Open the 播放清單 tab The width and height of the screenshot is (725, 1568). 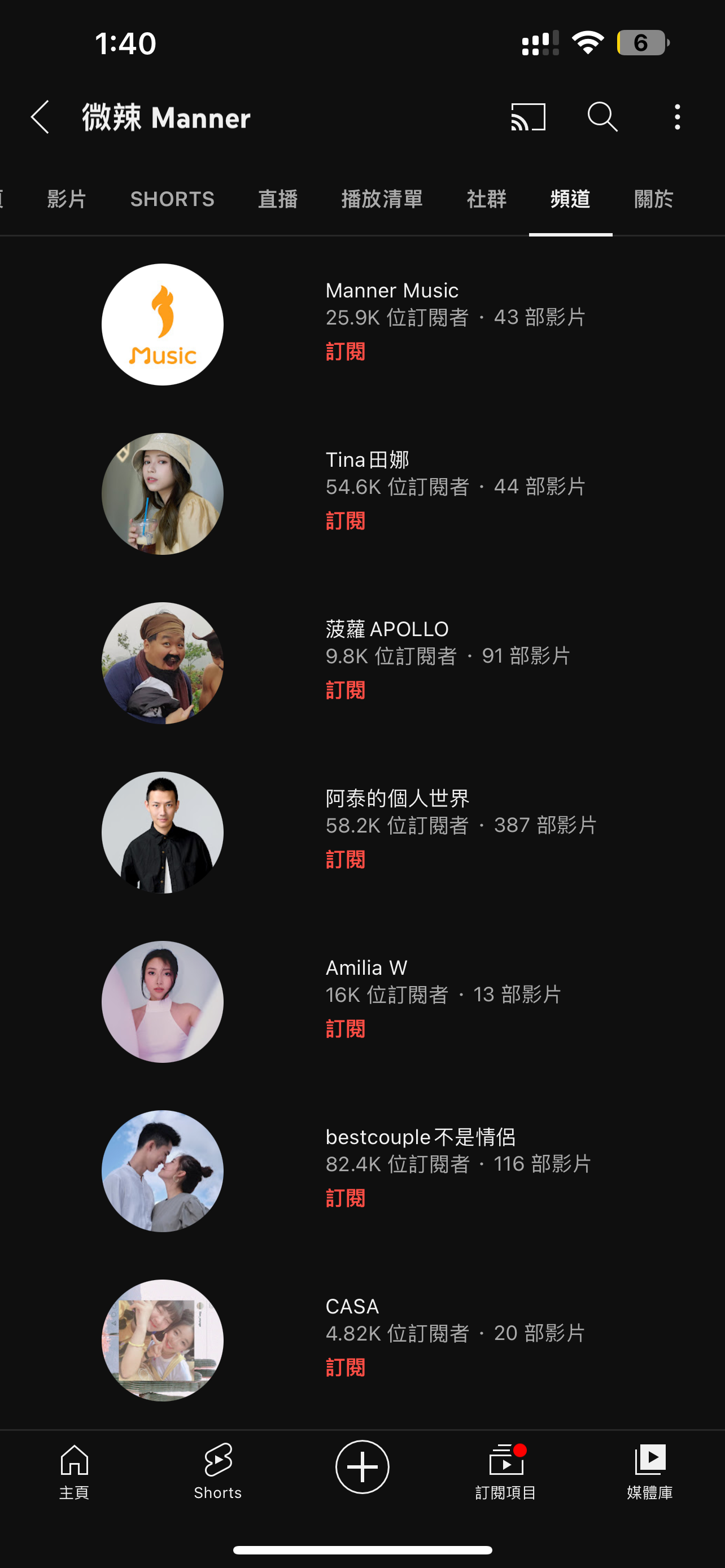(382, 199)
